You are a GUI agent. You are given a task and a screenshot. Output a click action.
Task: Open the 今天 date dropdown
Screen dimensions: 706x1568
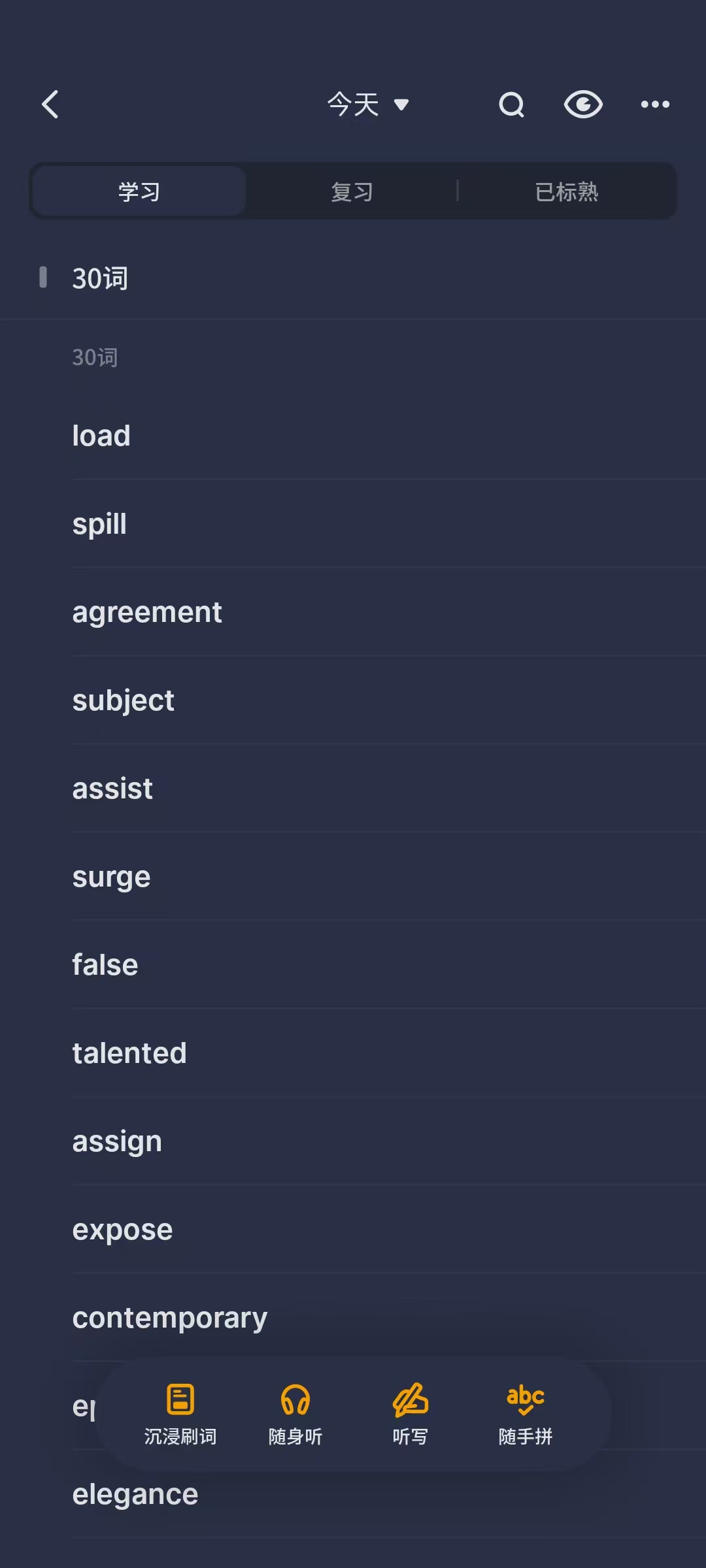367,105
